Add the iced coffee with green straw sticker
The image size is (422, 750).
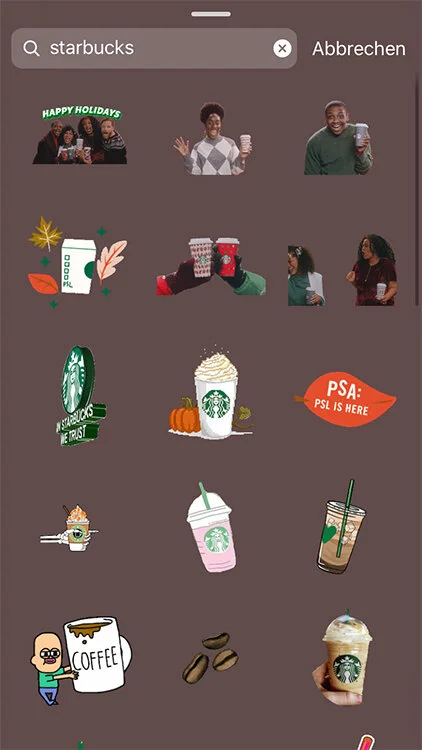pyautogui.click(x=341, y=527)
